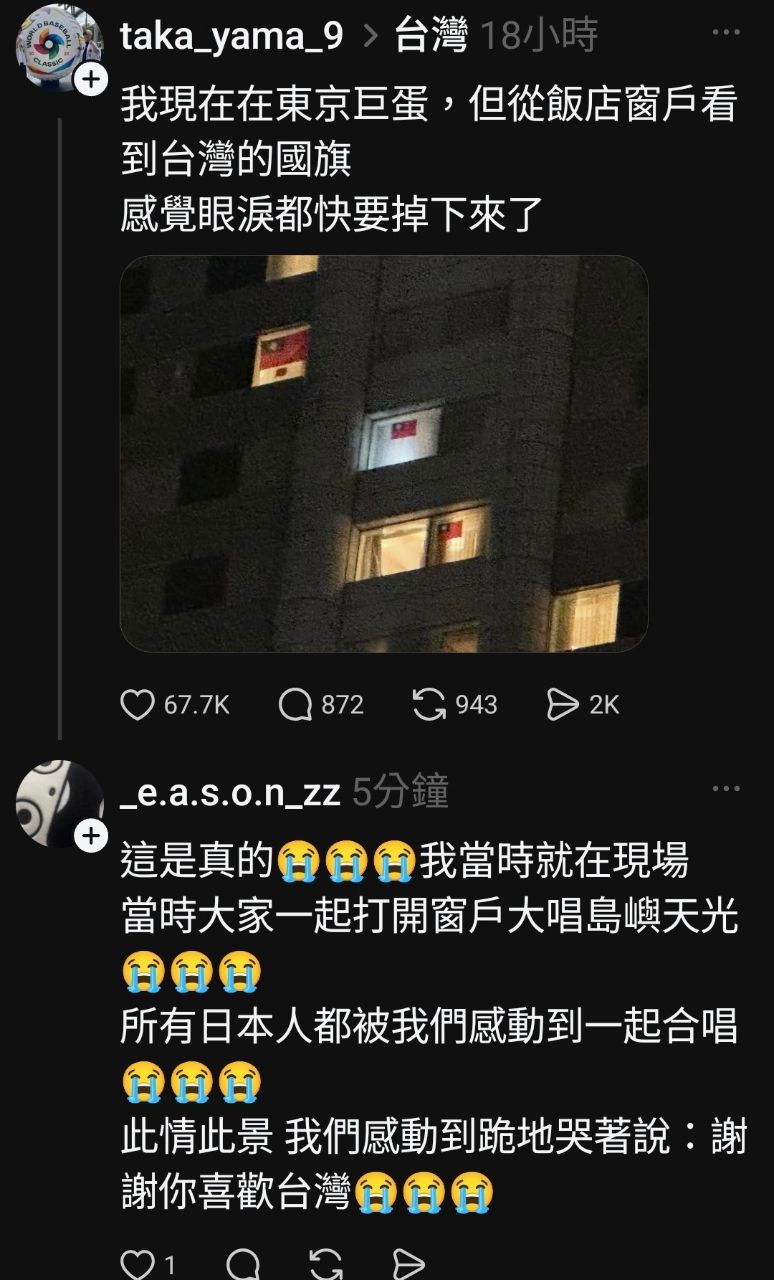Open taka_yama_9 username link
This screenshot has width=774, height=1280.
[231, 37]
